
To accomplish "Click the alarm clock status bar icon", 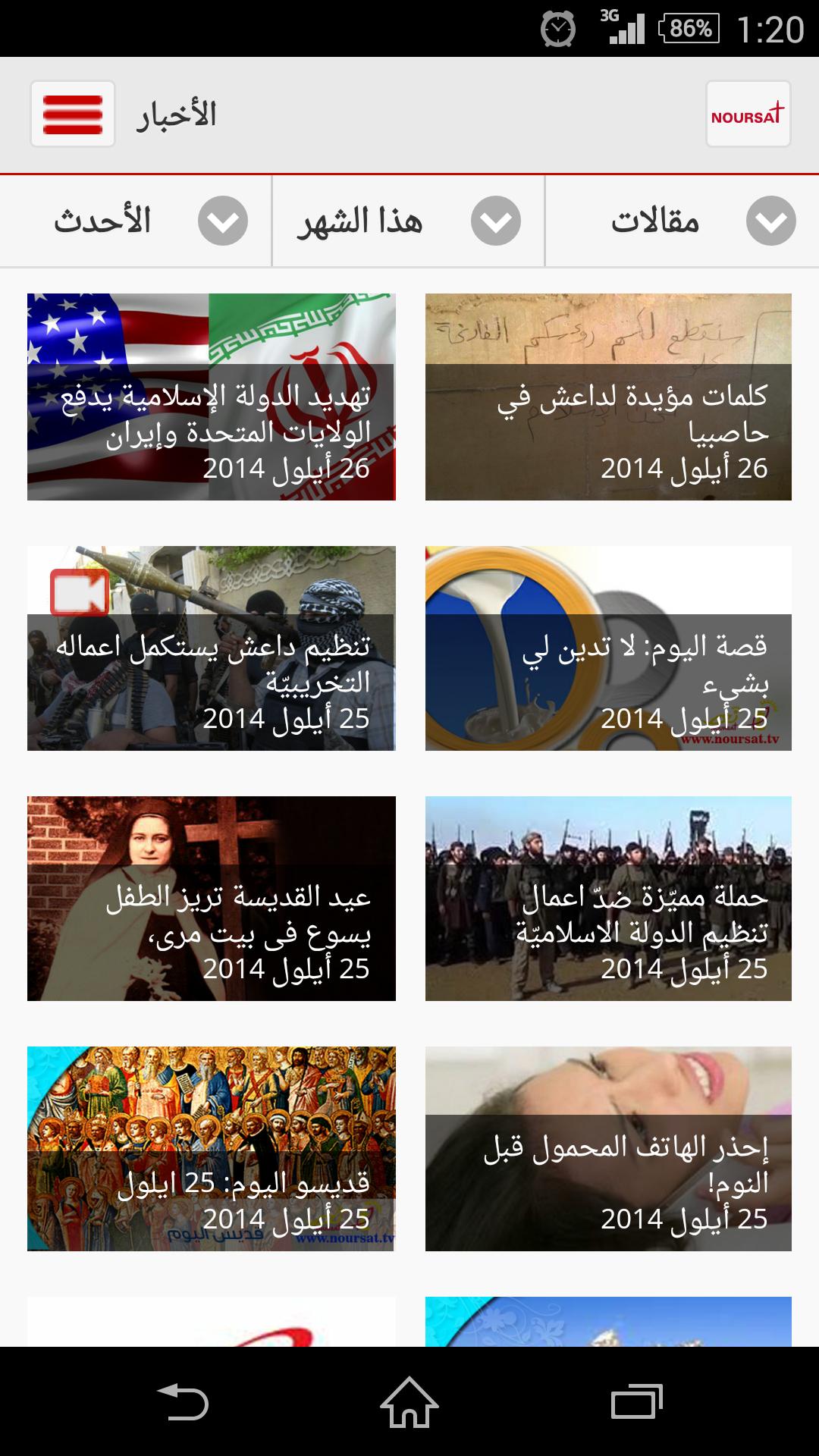I will click(x=559, y=28).
